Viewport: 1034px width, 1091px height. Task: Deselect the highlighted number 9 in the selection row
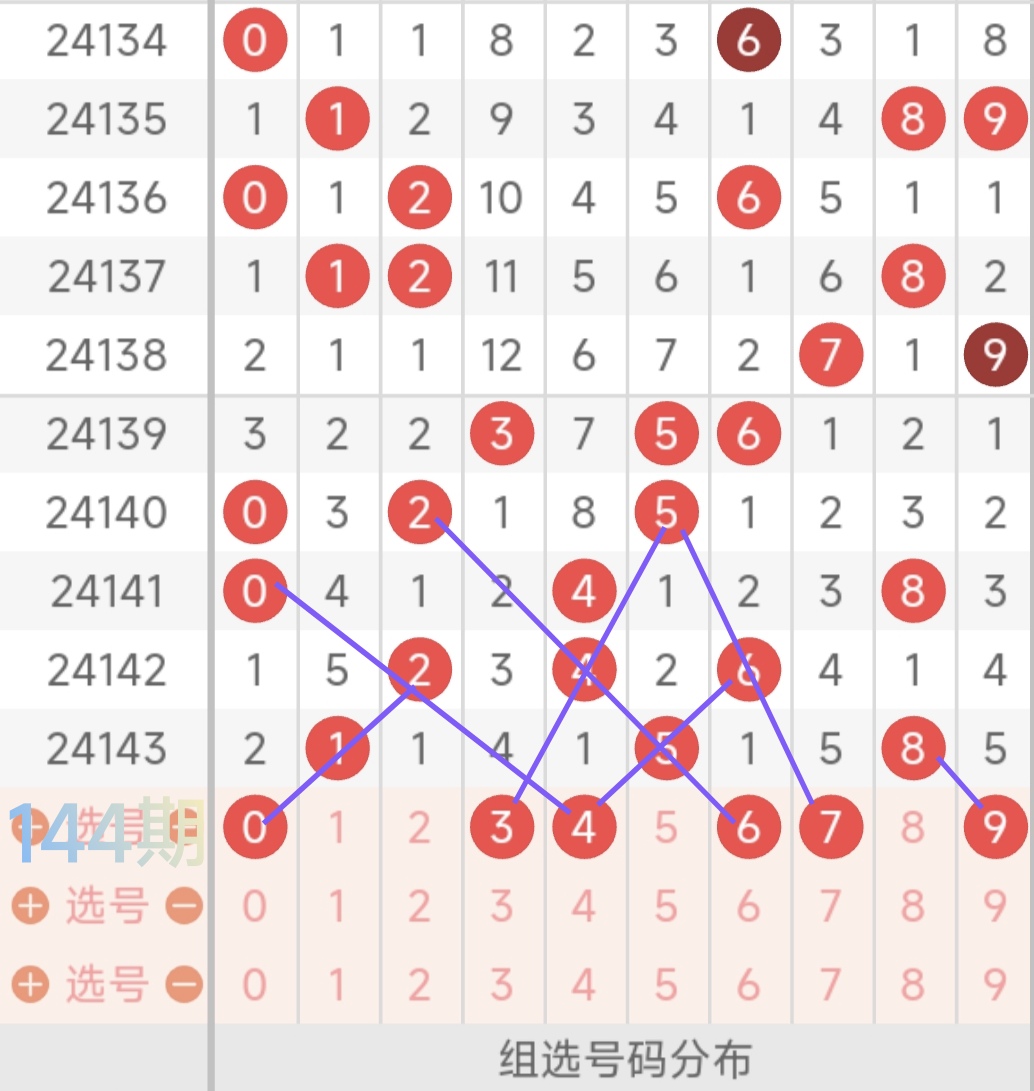(x=993, y=827)
